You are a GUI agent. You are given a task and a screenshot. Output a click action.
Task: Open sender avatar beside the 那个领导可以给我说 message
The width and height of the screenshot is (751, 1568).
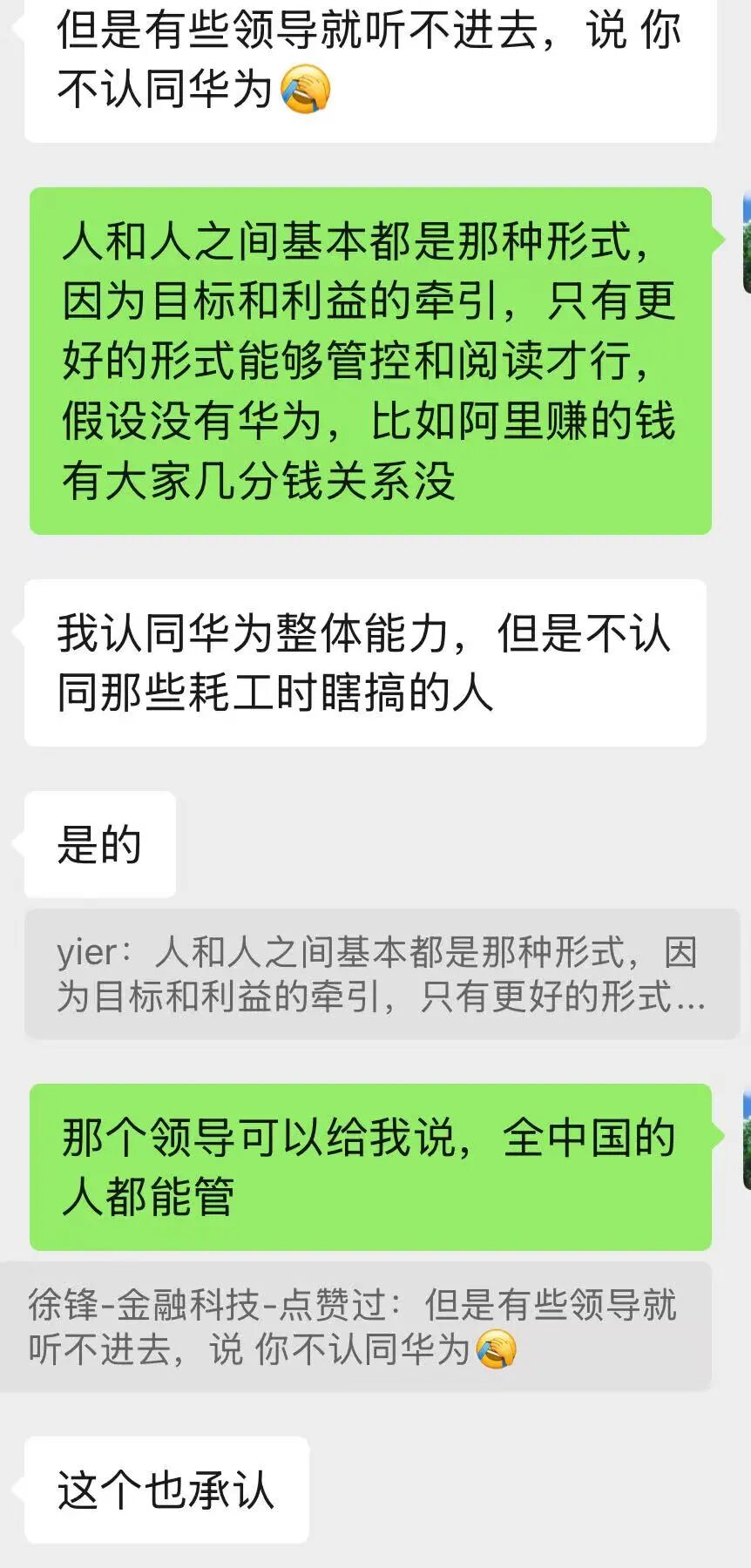(746, 1140)
